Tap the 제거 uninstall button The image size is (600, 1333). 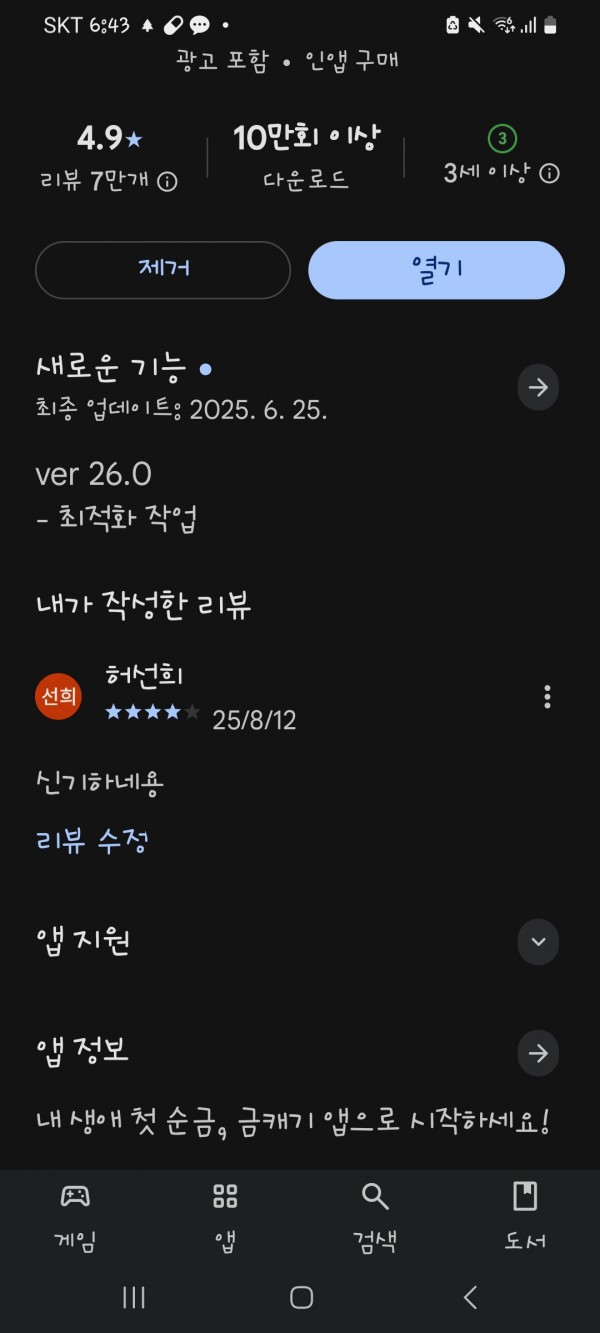163,270
